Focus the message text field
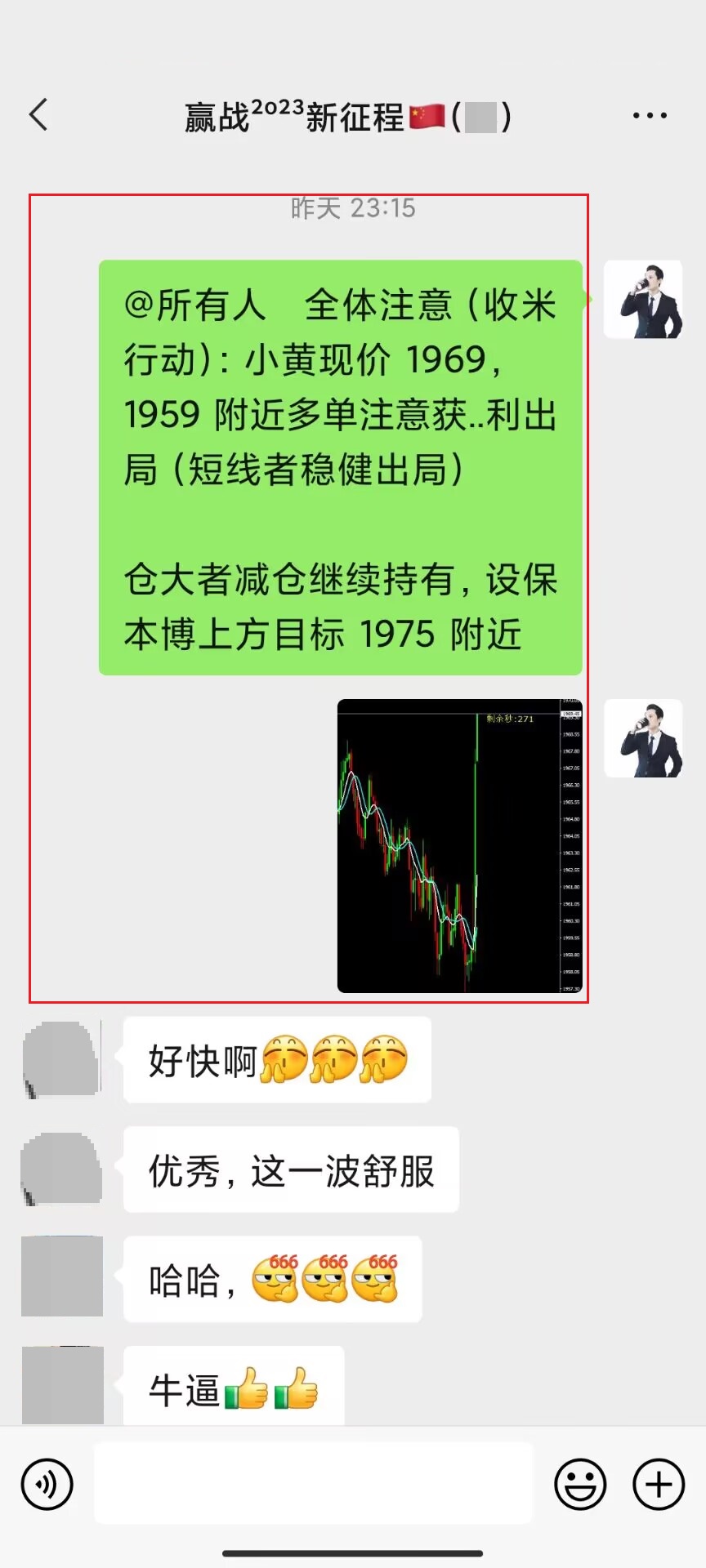The height and width of the screenshot is (1568, 706). pyautogui.click(x=313, y=1483)
